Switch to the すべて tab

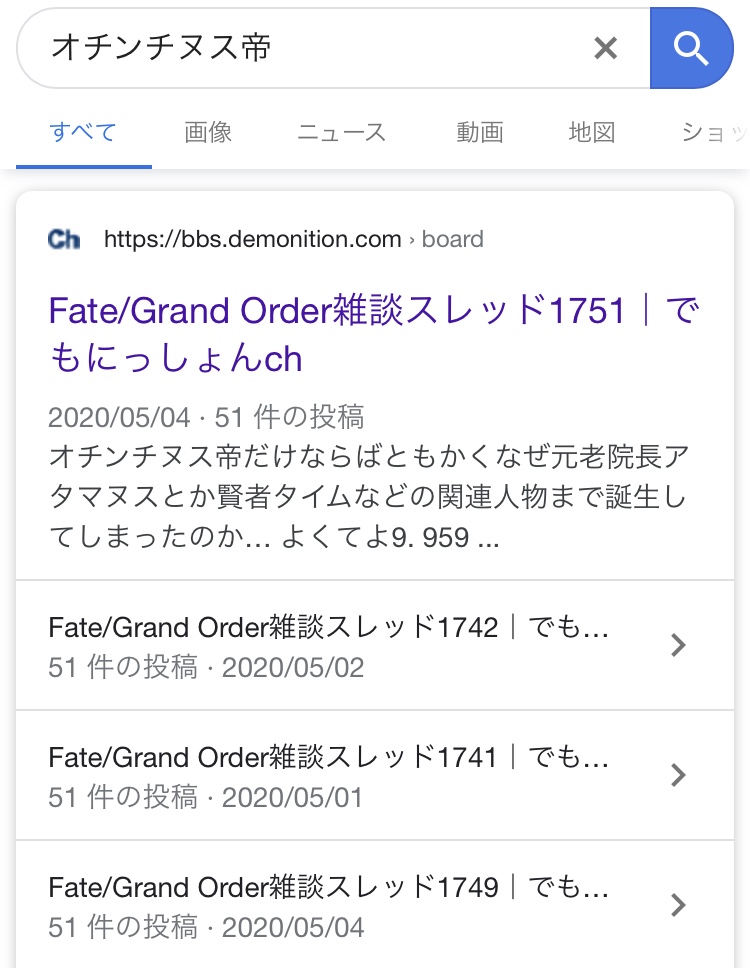(x=83, y=132)
